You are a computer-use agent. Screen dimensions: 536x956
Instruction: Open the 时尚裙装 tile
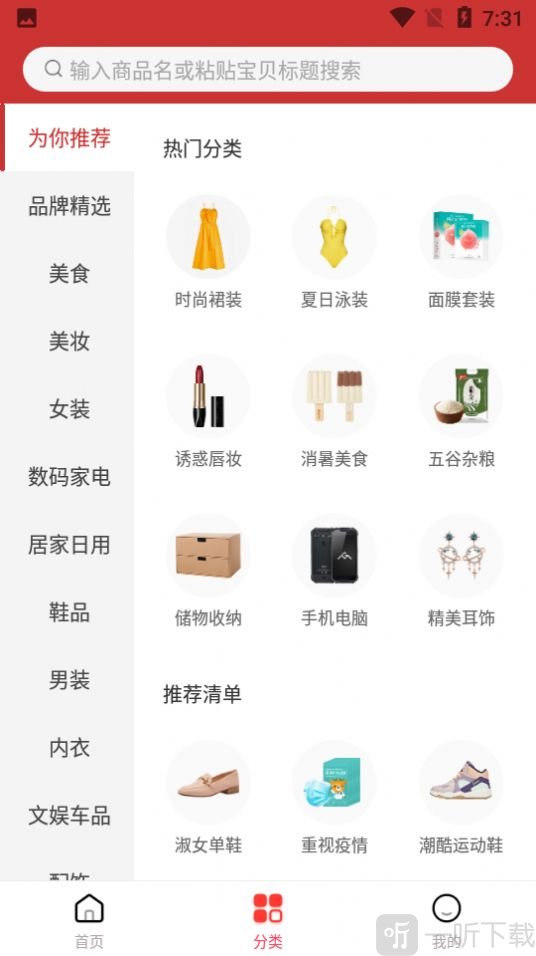coord(208,252)
